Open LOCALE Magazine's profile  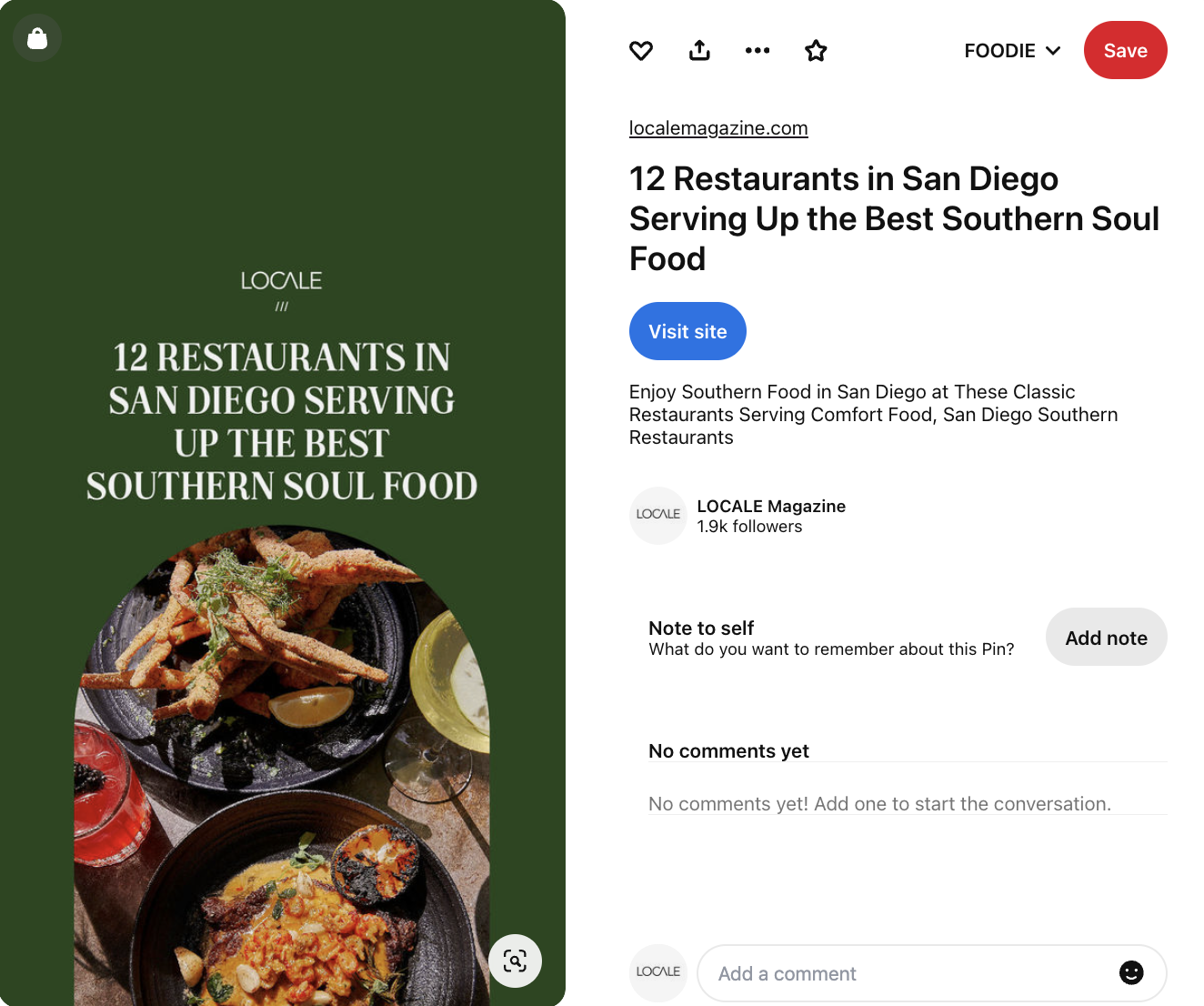point(770,507)
